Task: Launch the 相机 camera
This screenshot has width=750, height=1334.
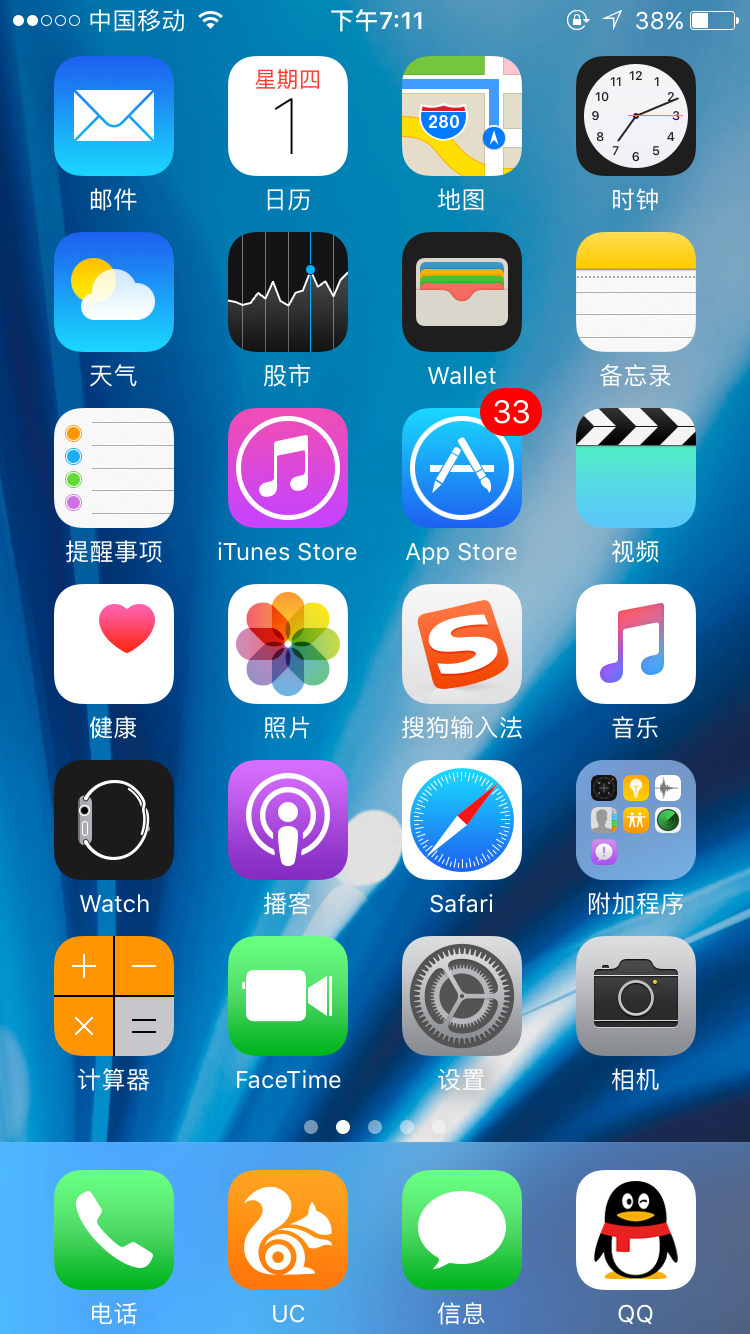Action: [x=635, y=996]
